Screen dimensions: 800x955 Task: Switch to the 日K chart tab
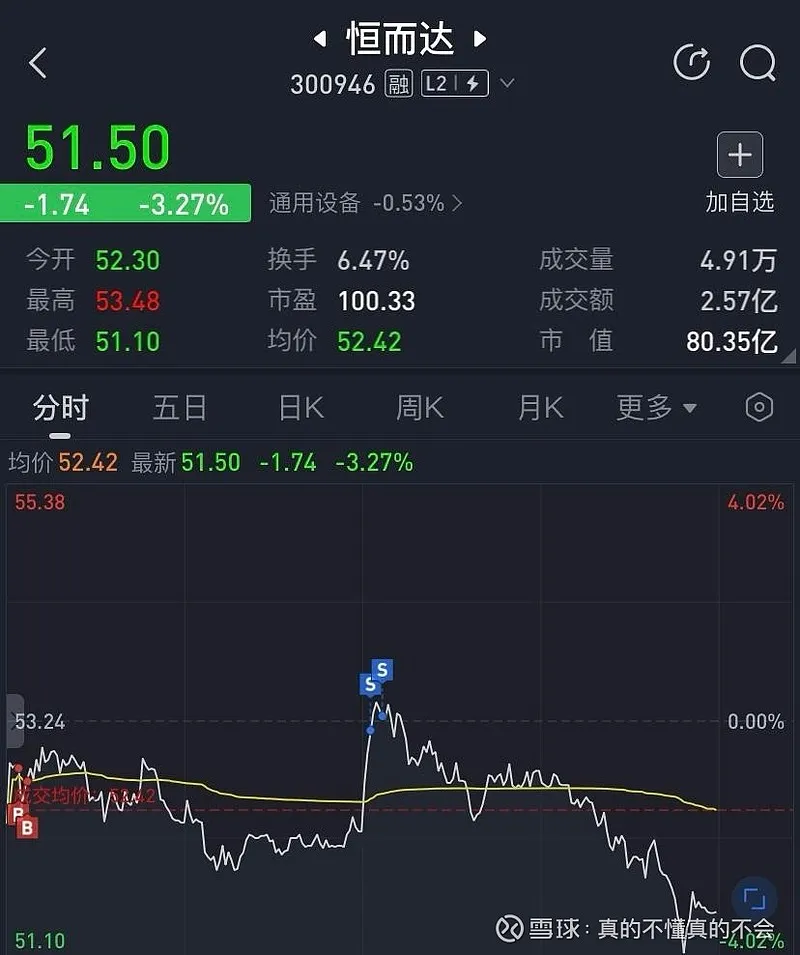[300, 408]
